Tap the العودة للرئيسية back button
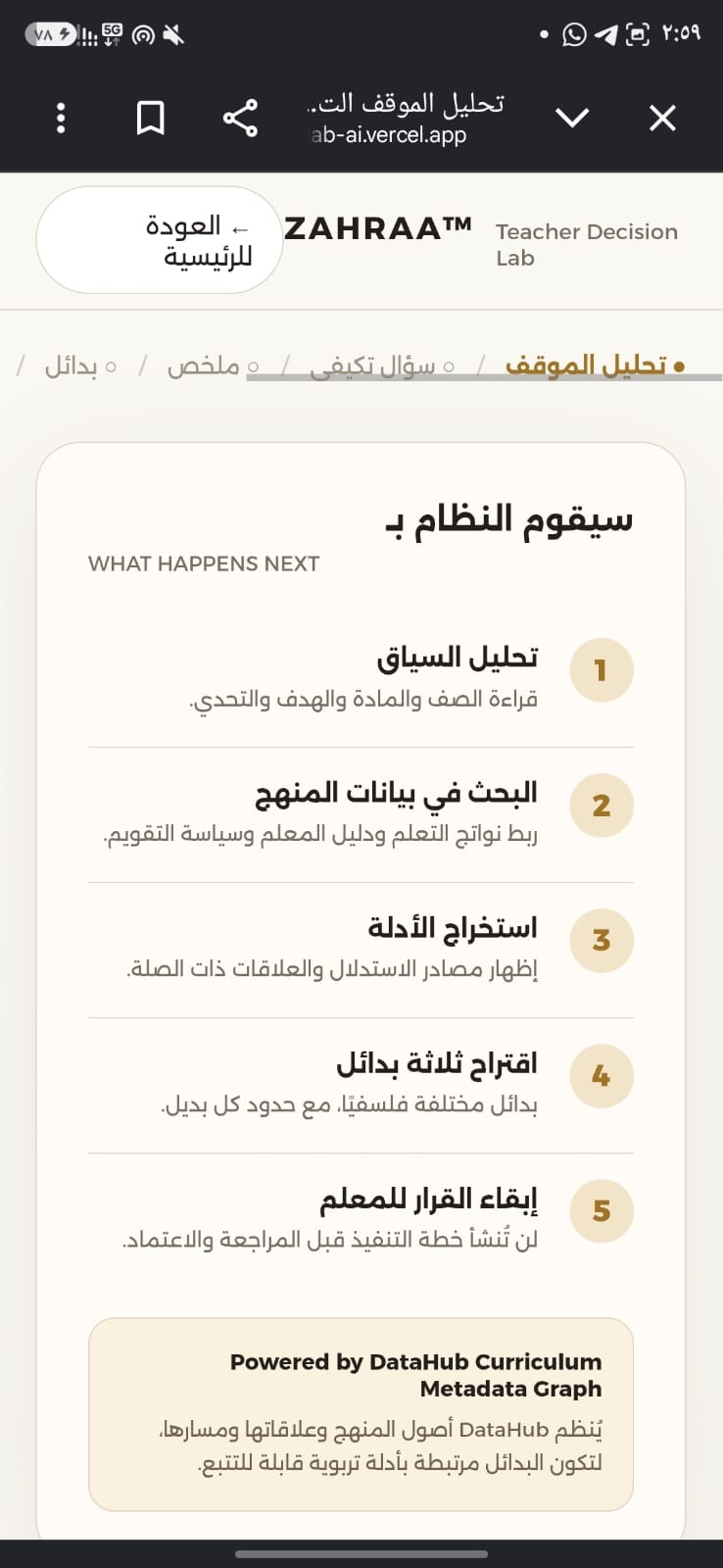723x1568 pixels. pyautogui.click(x=160, y=240)
